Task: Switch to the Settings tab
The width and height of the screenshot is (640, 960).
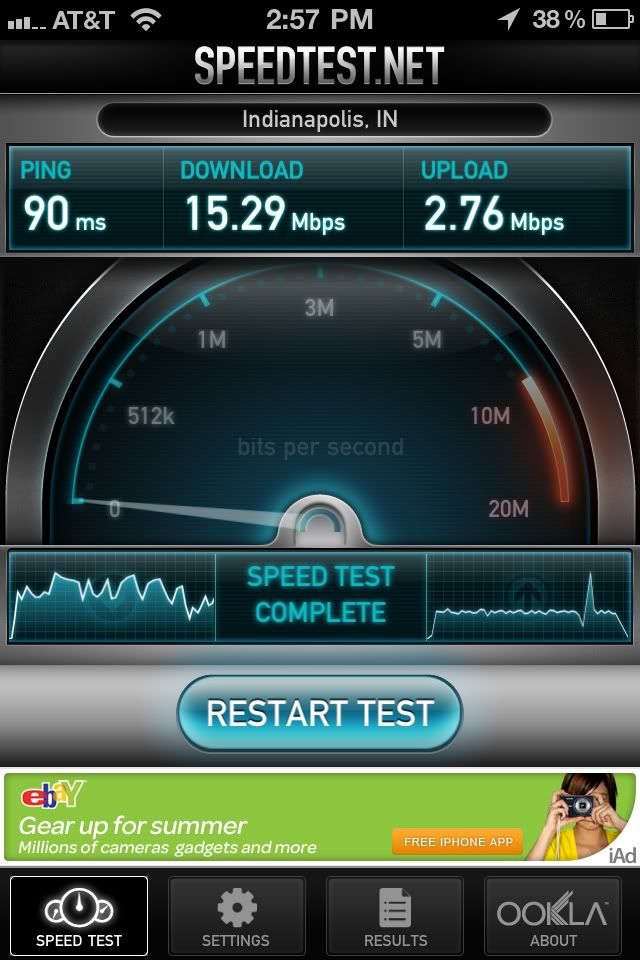Action: [236, 915]
